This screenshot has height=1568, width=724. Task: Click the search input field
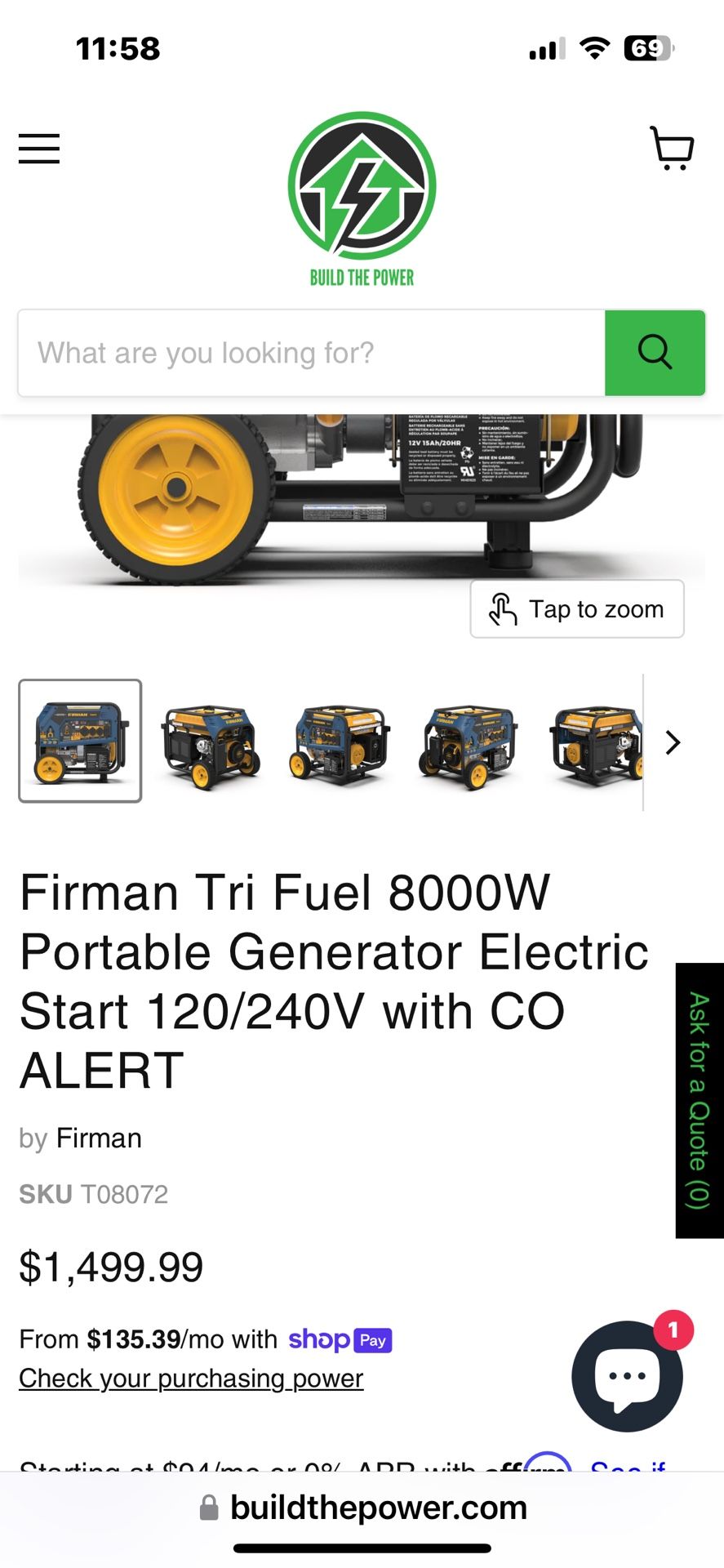click(310, 352)
